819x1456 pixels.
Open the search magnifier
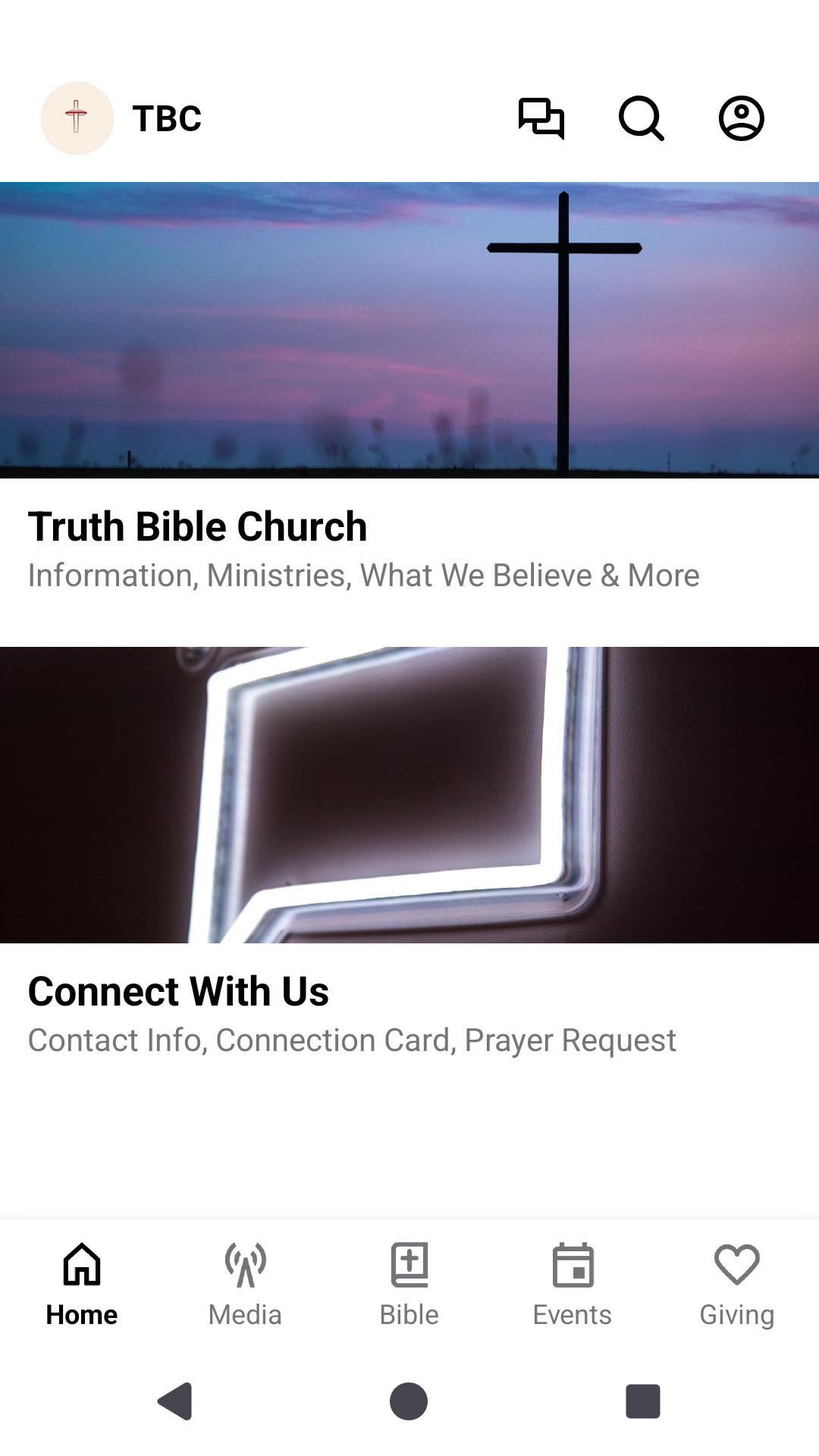[x=641, y=118]
